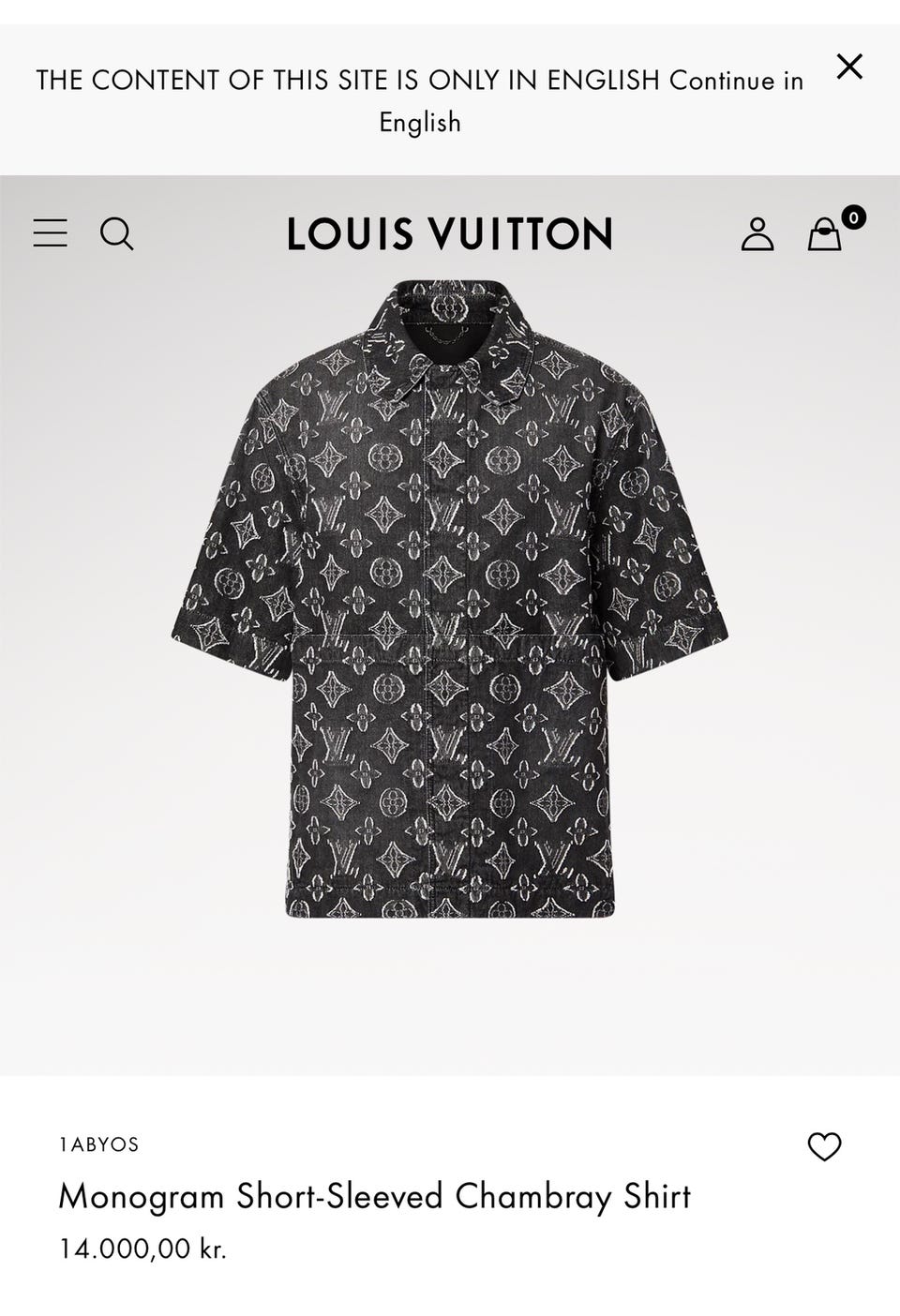Open the search magnifier
The width and height of the screenshot is (900, 1316).
116,232
